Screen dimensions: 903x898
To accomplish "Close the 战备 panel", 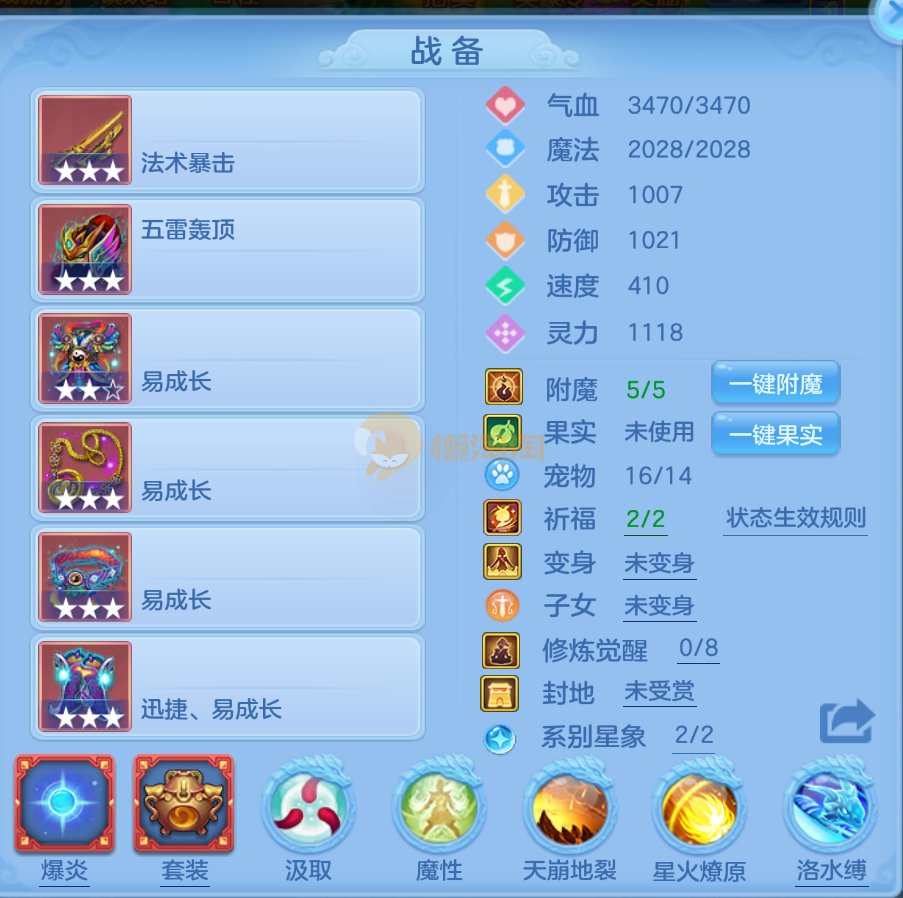I will click(x=890, y=18).
